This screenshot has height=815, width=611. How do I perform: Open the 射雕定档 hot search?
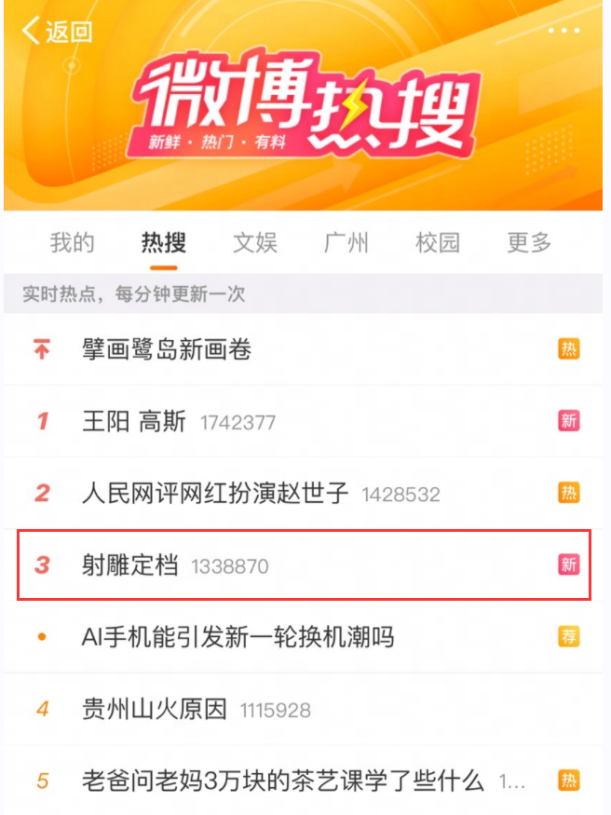point(130,565)
